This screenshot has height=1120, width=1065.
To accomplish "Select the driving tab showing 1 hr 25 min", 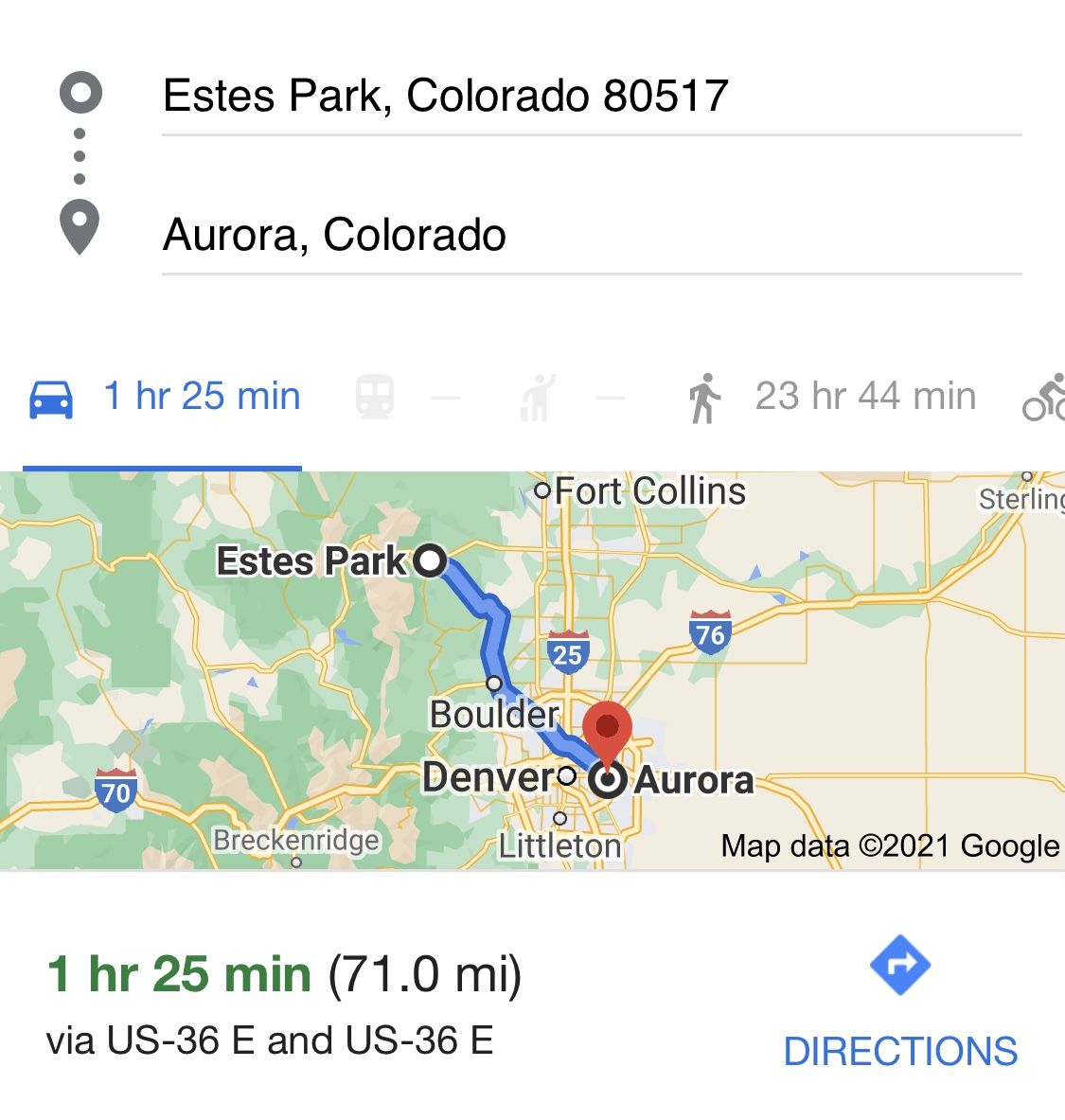I will coord(165,397).
